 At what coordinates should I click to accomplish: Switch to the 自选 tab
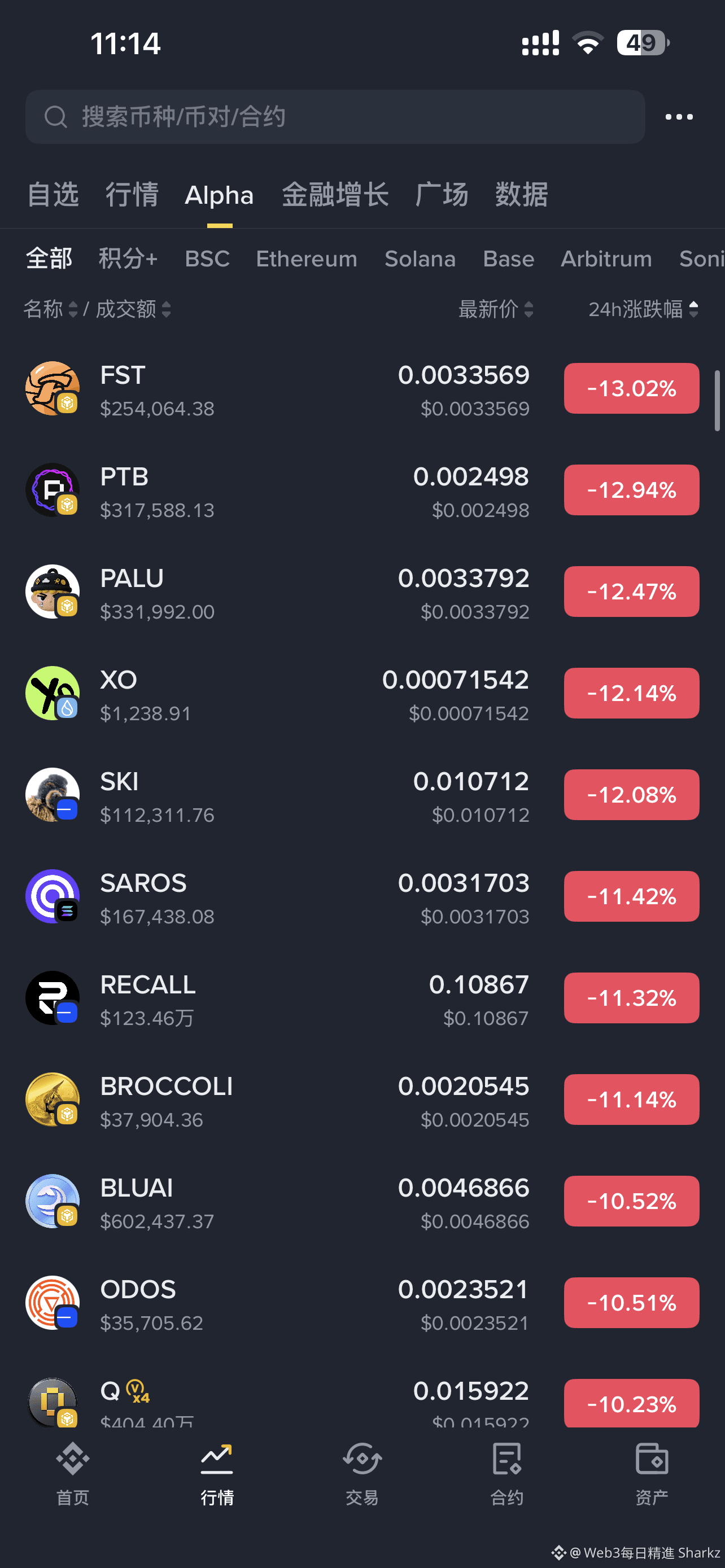click(x=53, y=195)
